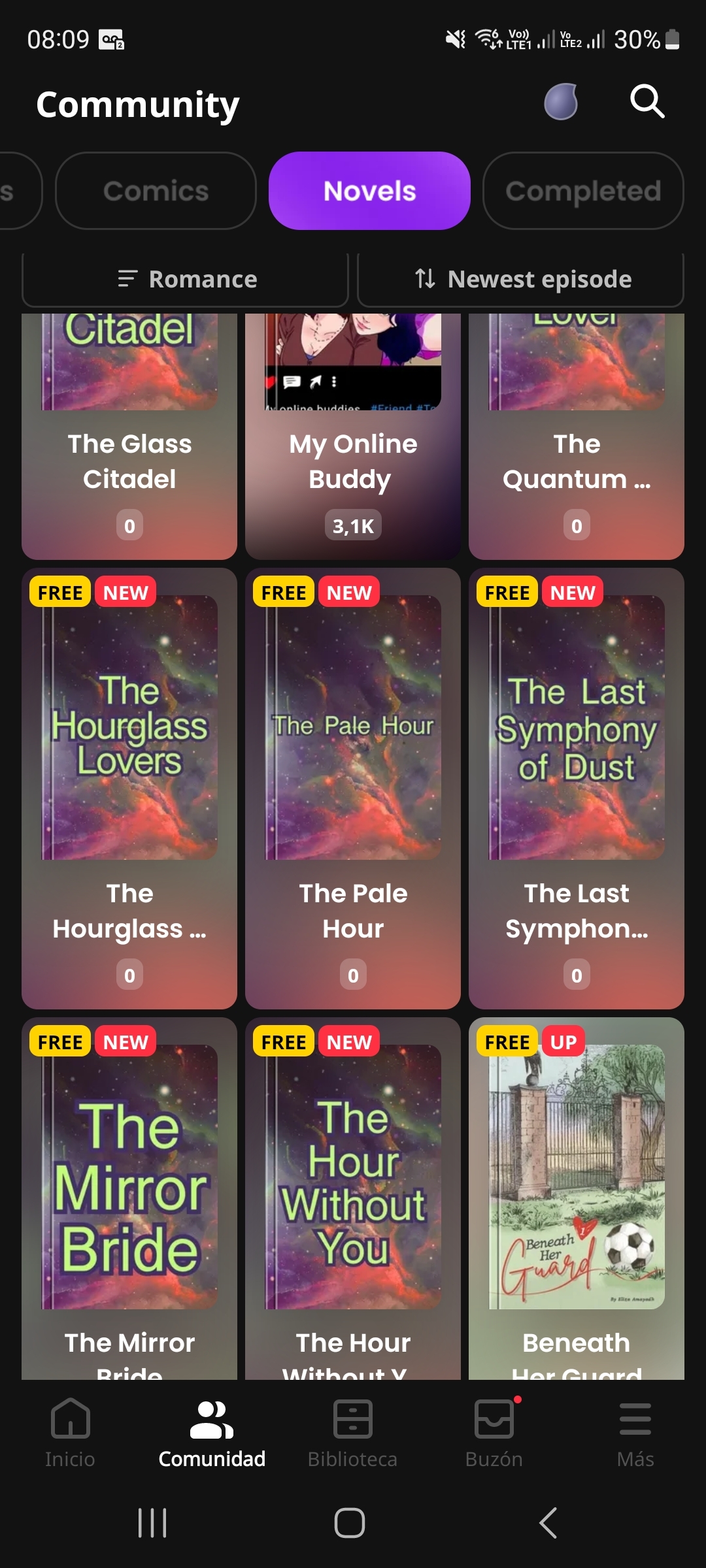Open the Más menu tab
Viewport: 706px width, 1568px height.
click(x=635, y=1432)
